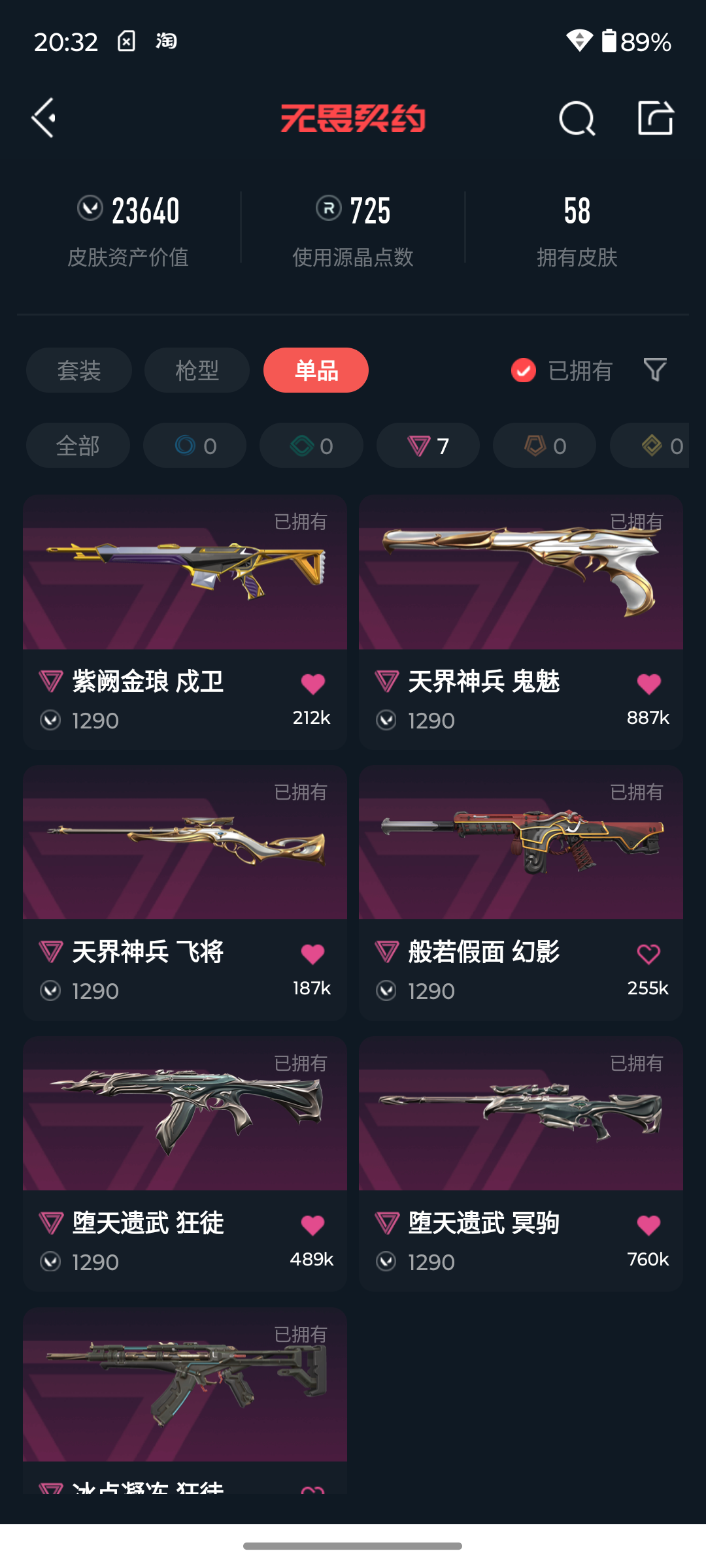Open the 天界神兵 鬼魅 skin card
The width and height of the screenshot is (706, 1568).
521,622
